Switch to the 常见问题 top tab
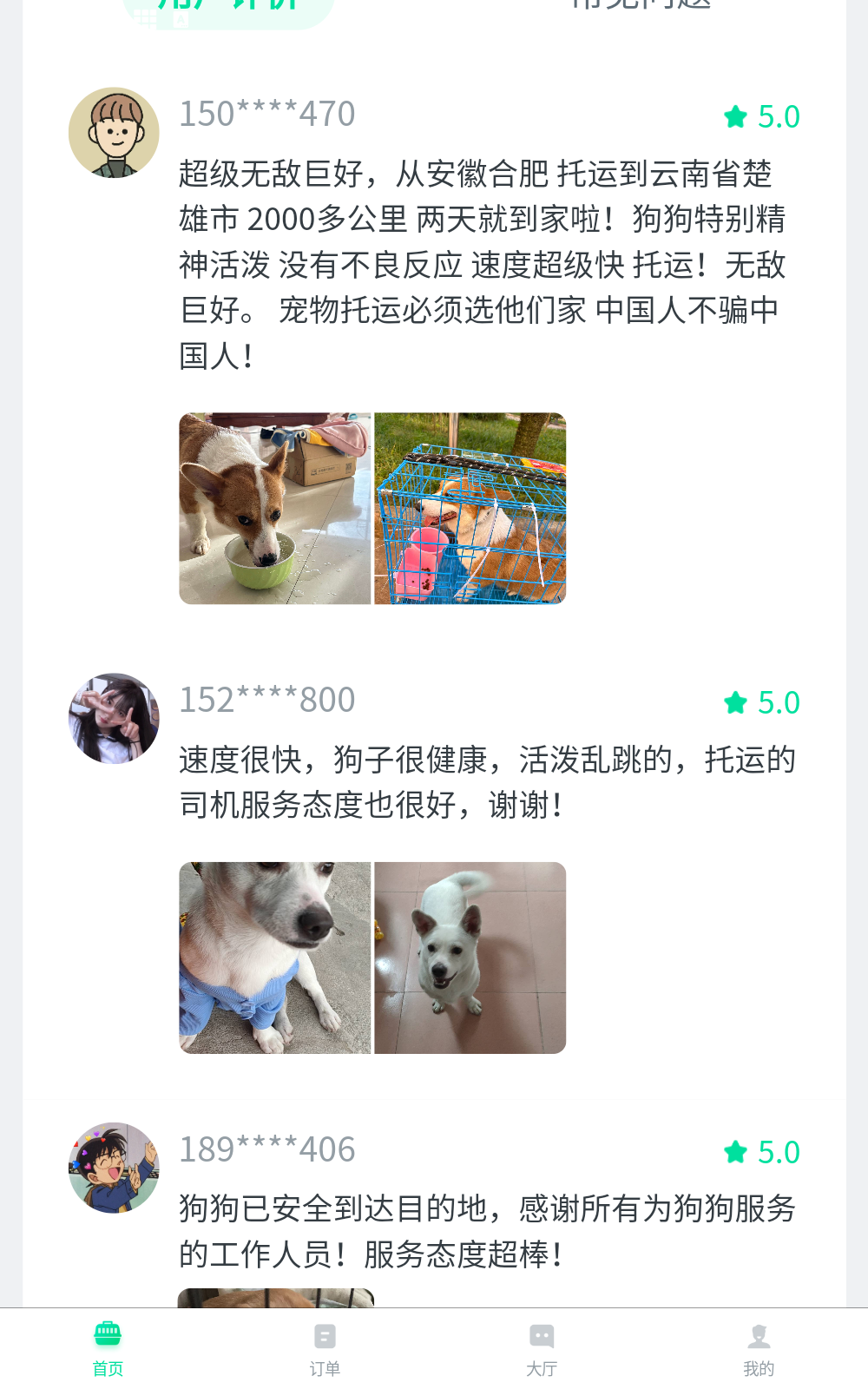 pos(641,5)
